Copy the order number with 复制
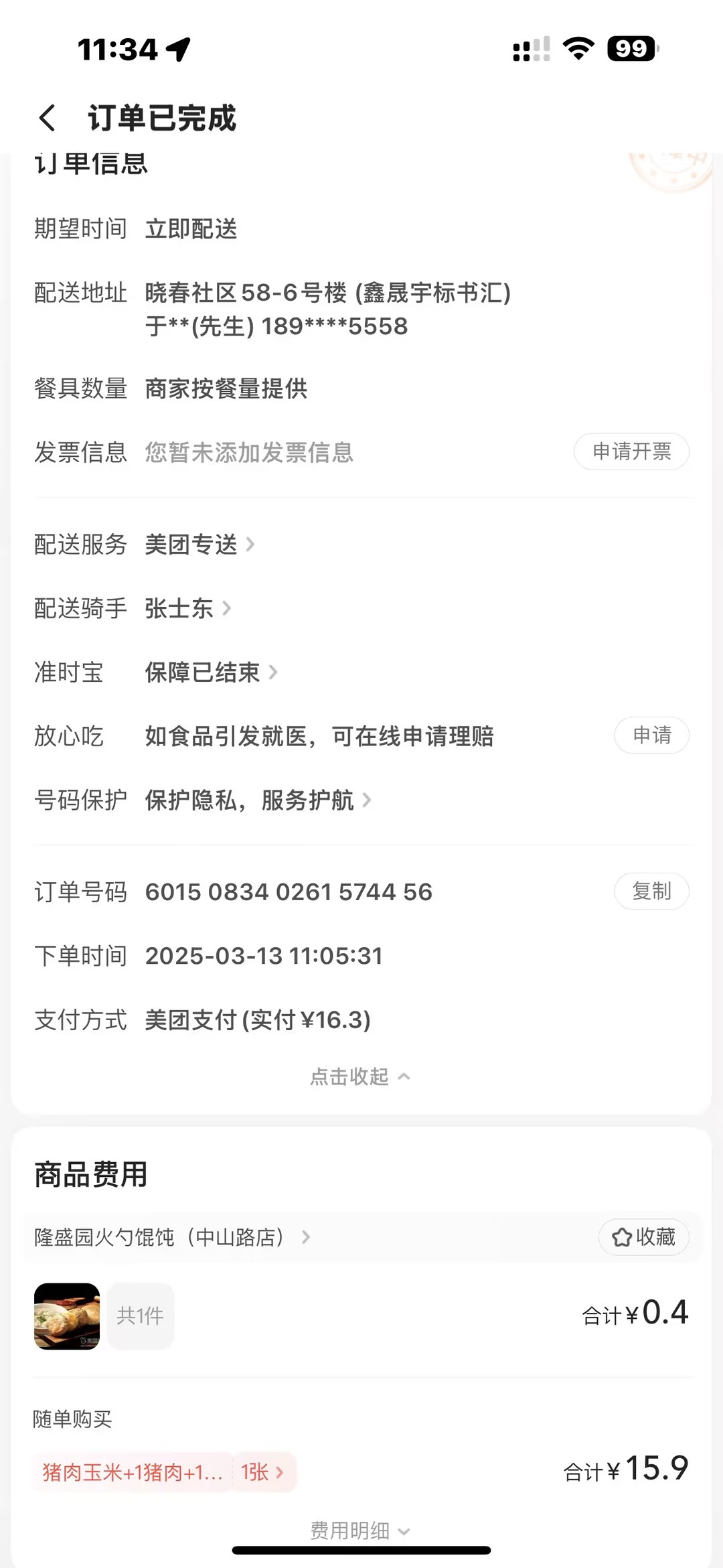The height and width of the screenshot is (1568, 723). pyautogui.click(x=651, y=891)
